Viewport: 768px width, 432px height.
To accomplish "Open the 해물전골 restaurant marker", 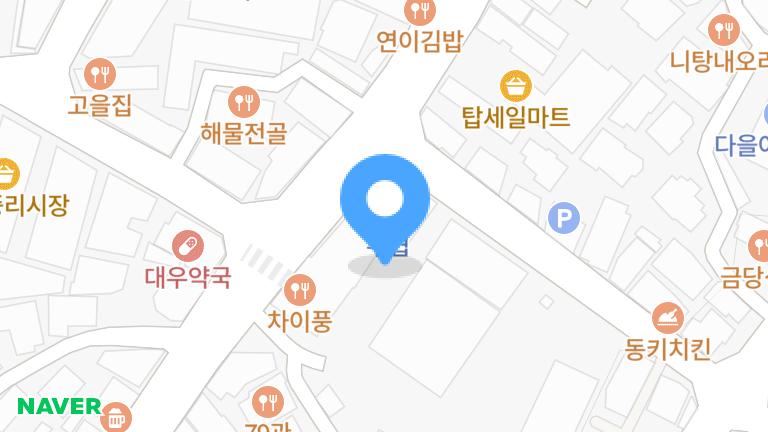I will tap(243, 101).
